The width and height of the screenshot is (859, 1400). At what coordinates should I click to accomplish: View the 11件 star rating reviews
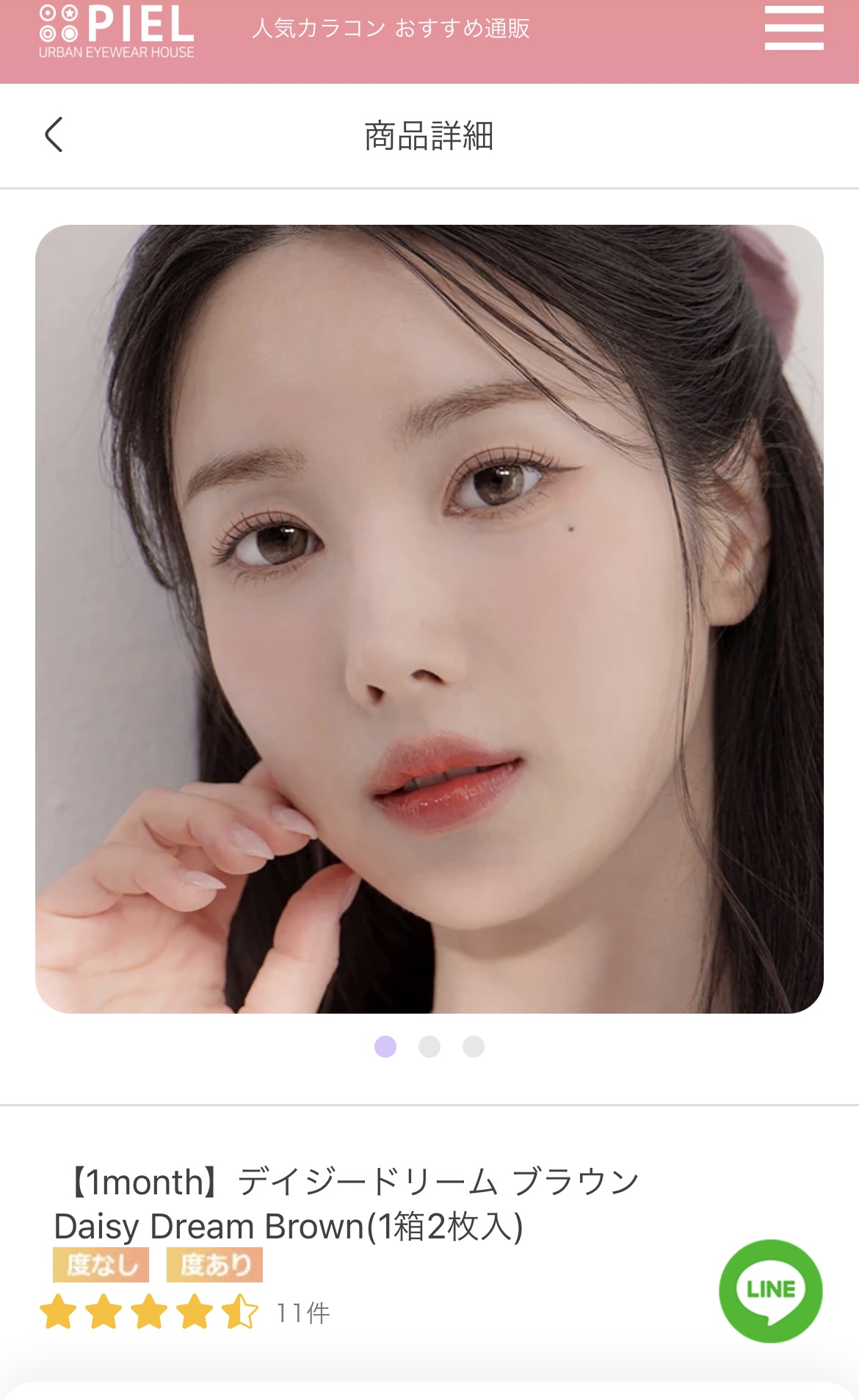click(x=185, y=1312)
